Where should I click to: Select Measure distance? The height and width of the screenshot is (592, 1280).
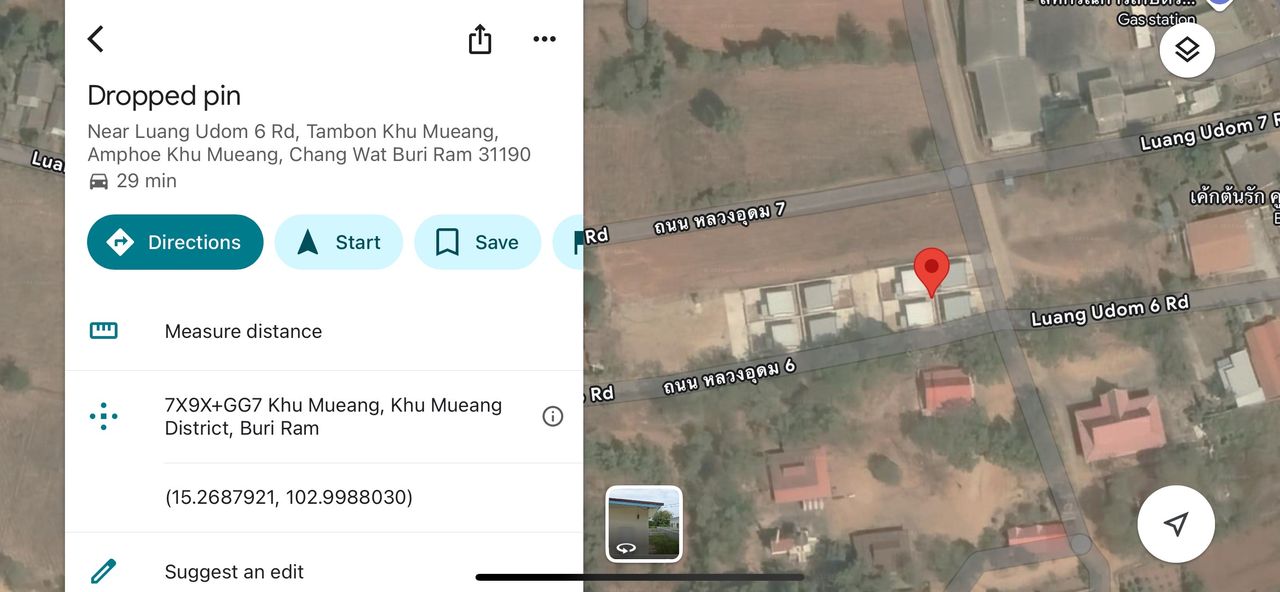tap(243, 331)
